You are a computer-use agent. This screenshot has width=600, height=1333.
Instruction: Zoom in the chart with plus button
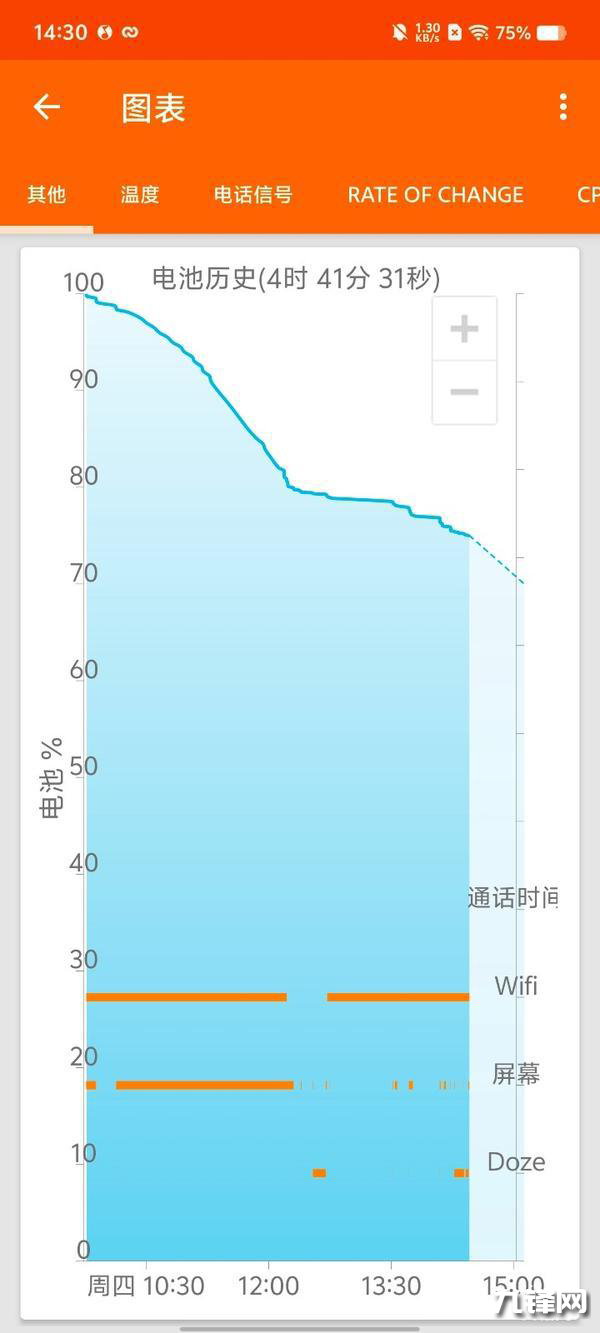tap(464, 329)
